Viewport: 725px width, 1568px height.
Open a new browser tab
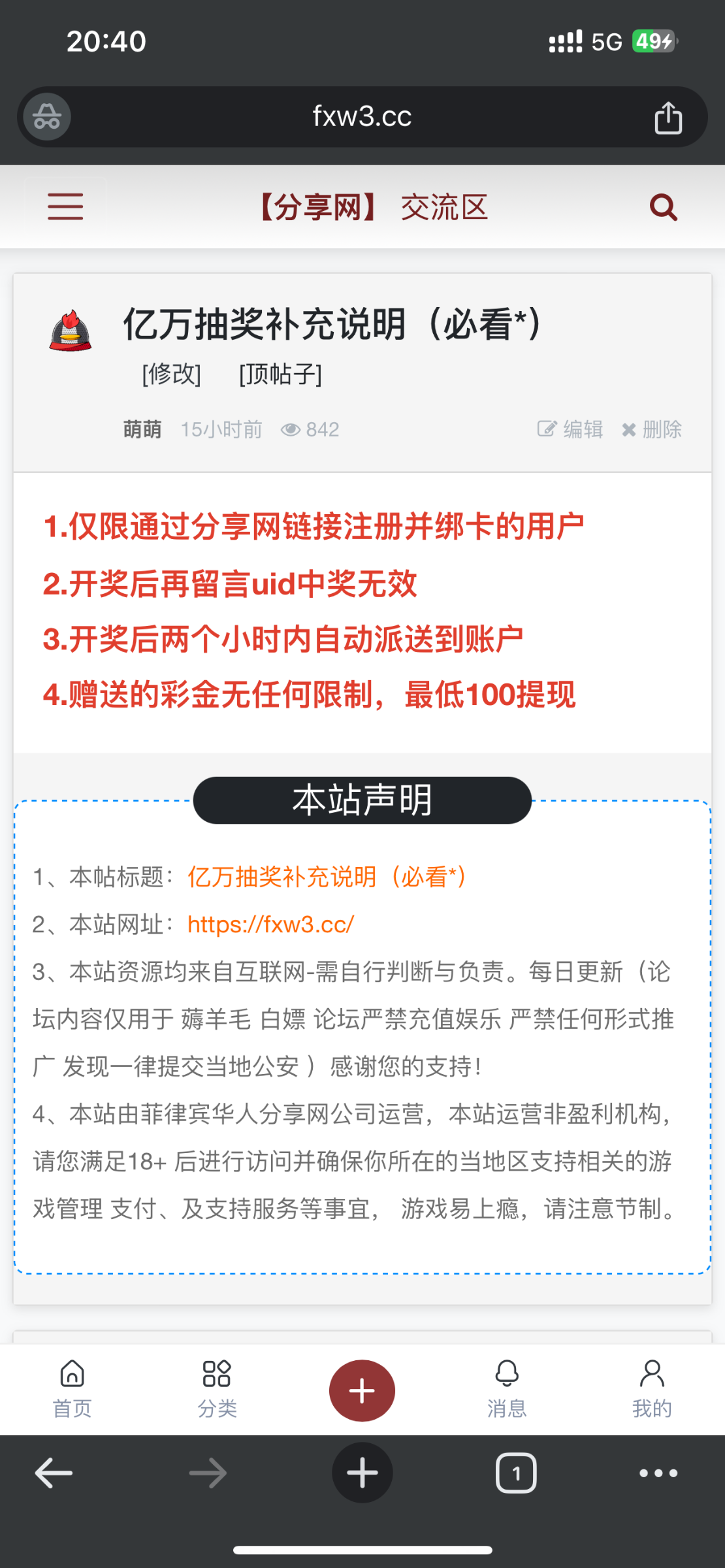(x=362, y=1473)
